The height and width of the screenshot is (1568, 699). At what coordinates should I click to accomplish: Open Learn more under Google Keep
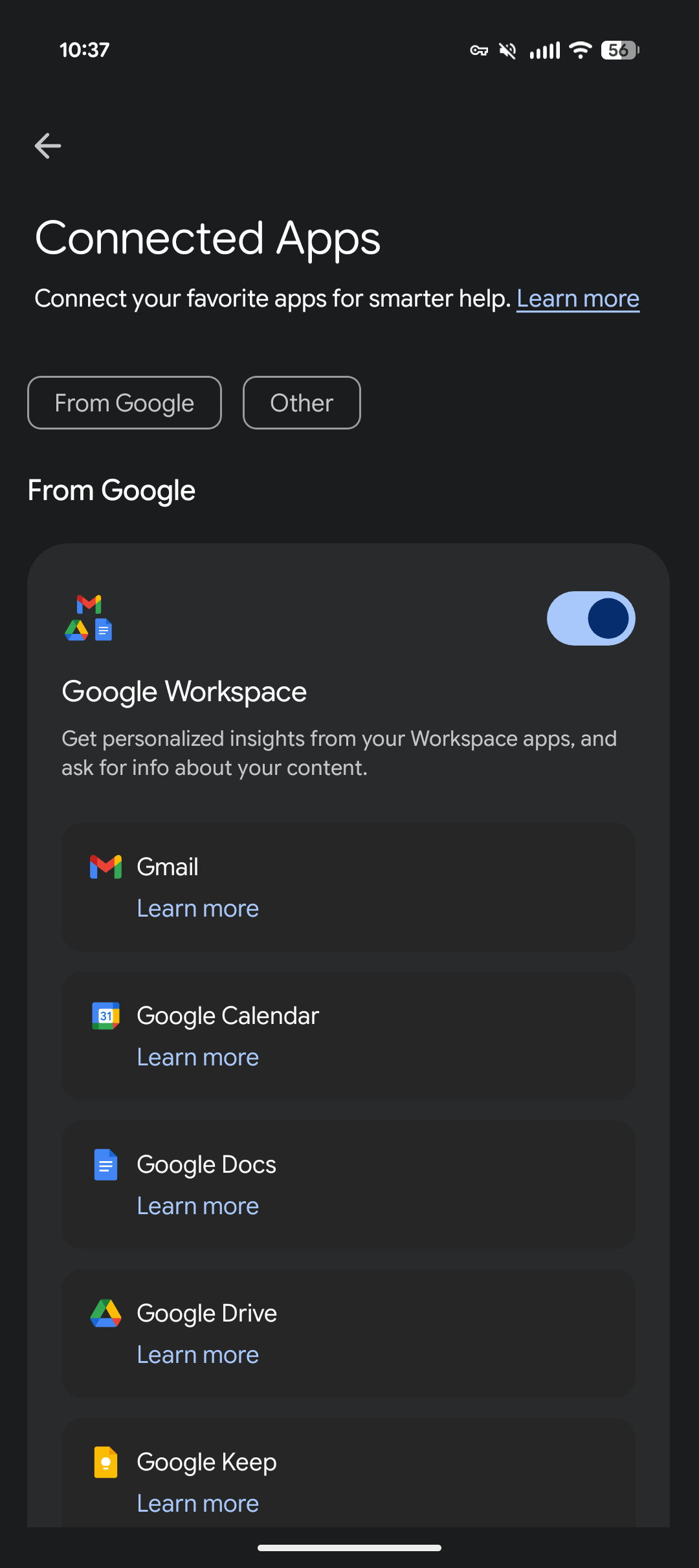[x=198, y=1503]
